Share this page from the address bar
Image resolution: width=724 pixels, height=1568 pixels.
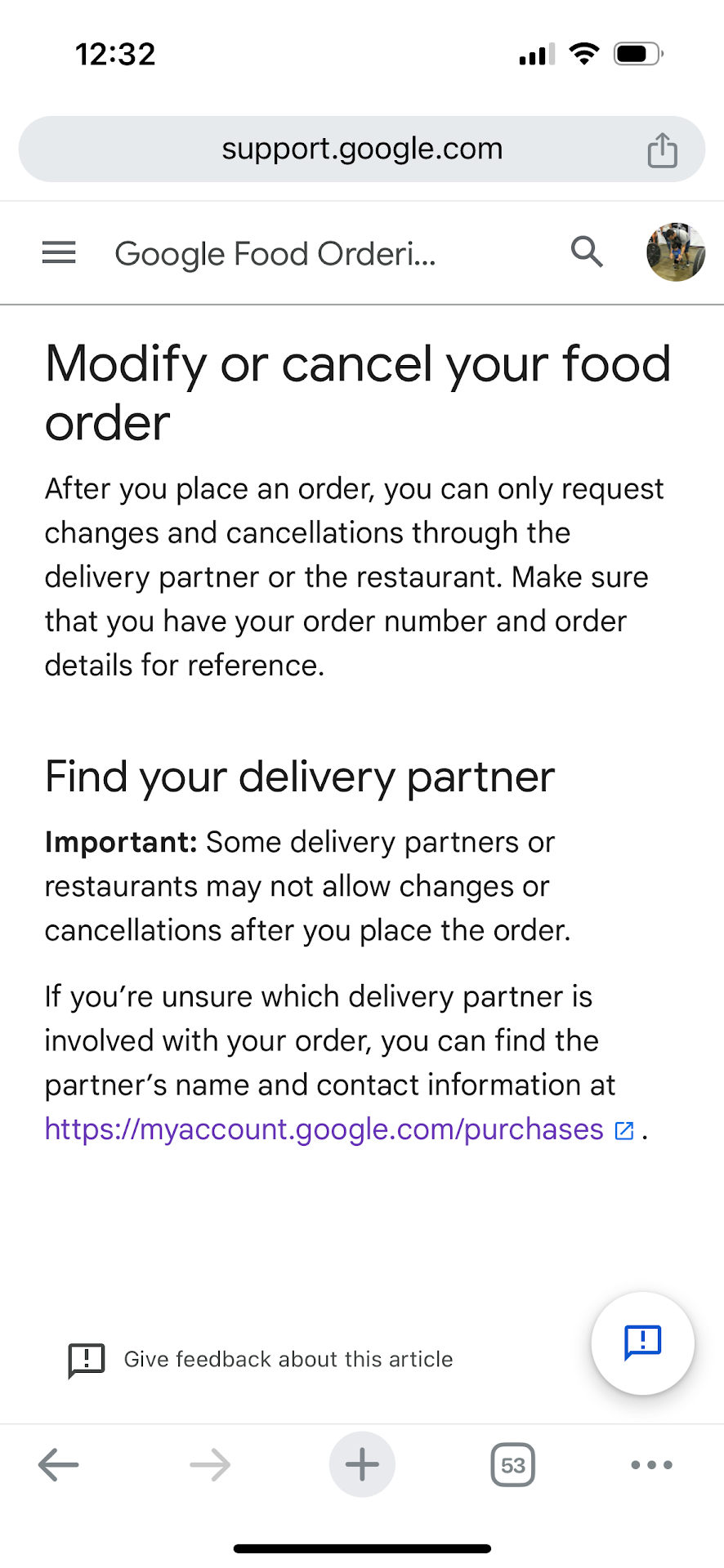(x=662, y=150)
